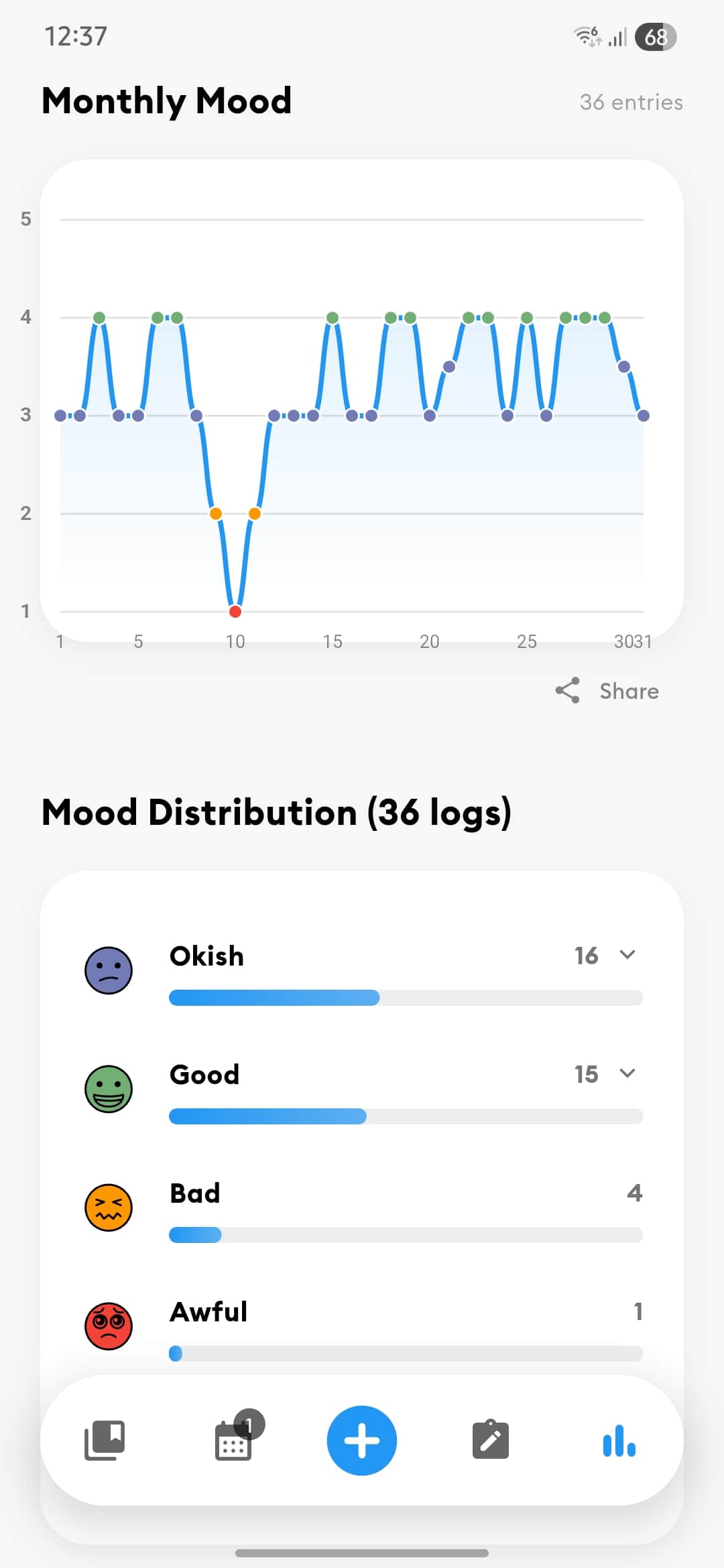Tap the Wi-Fi status icon
The image size is (724, 1568).
[x=588, y=36]
